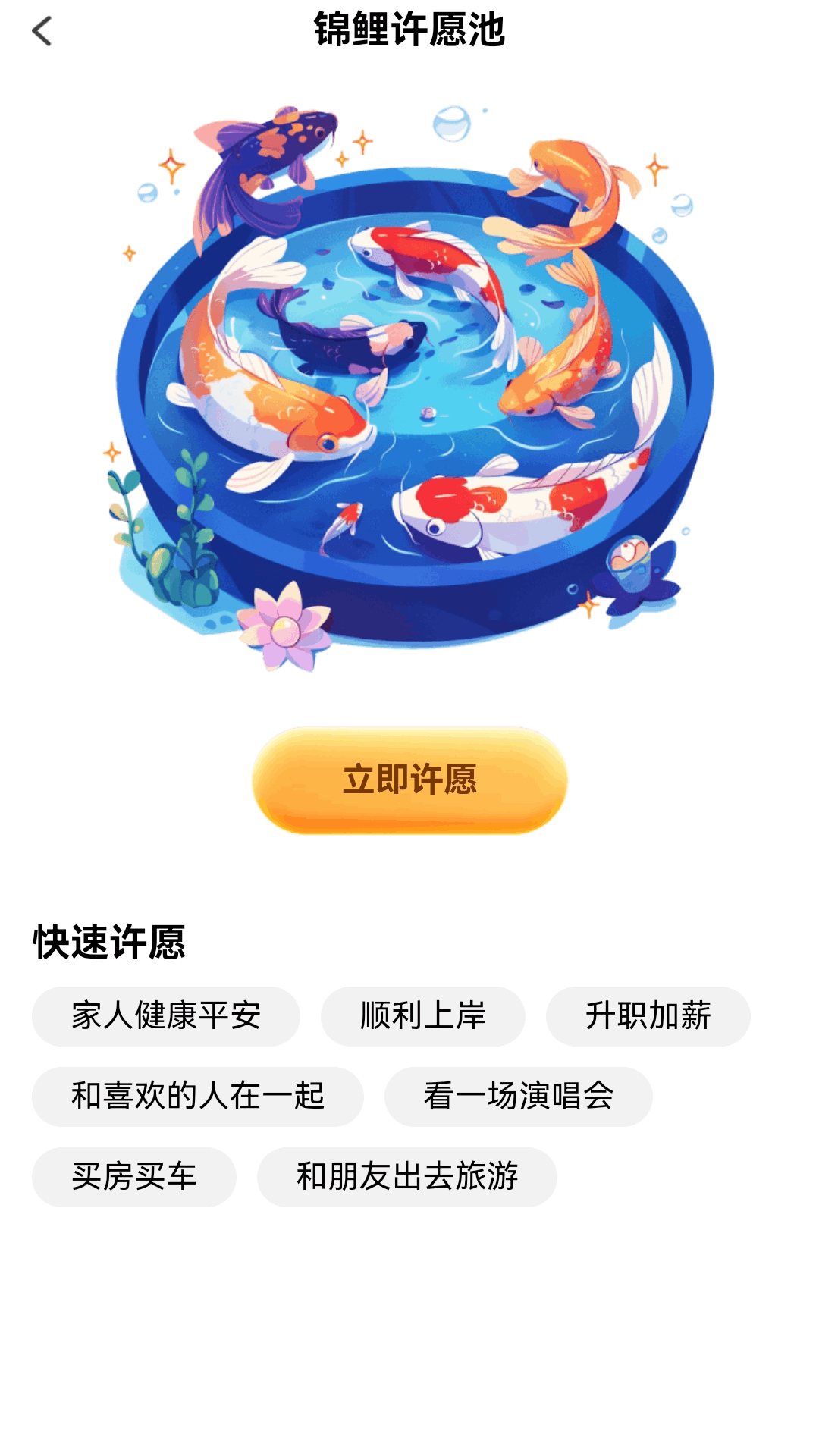Go back using the top-left arrow
This screenshot has height=1456, width=819.
42,32
